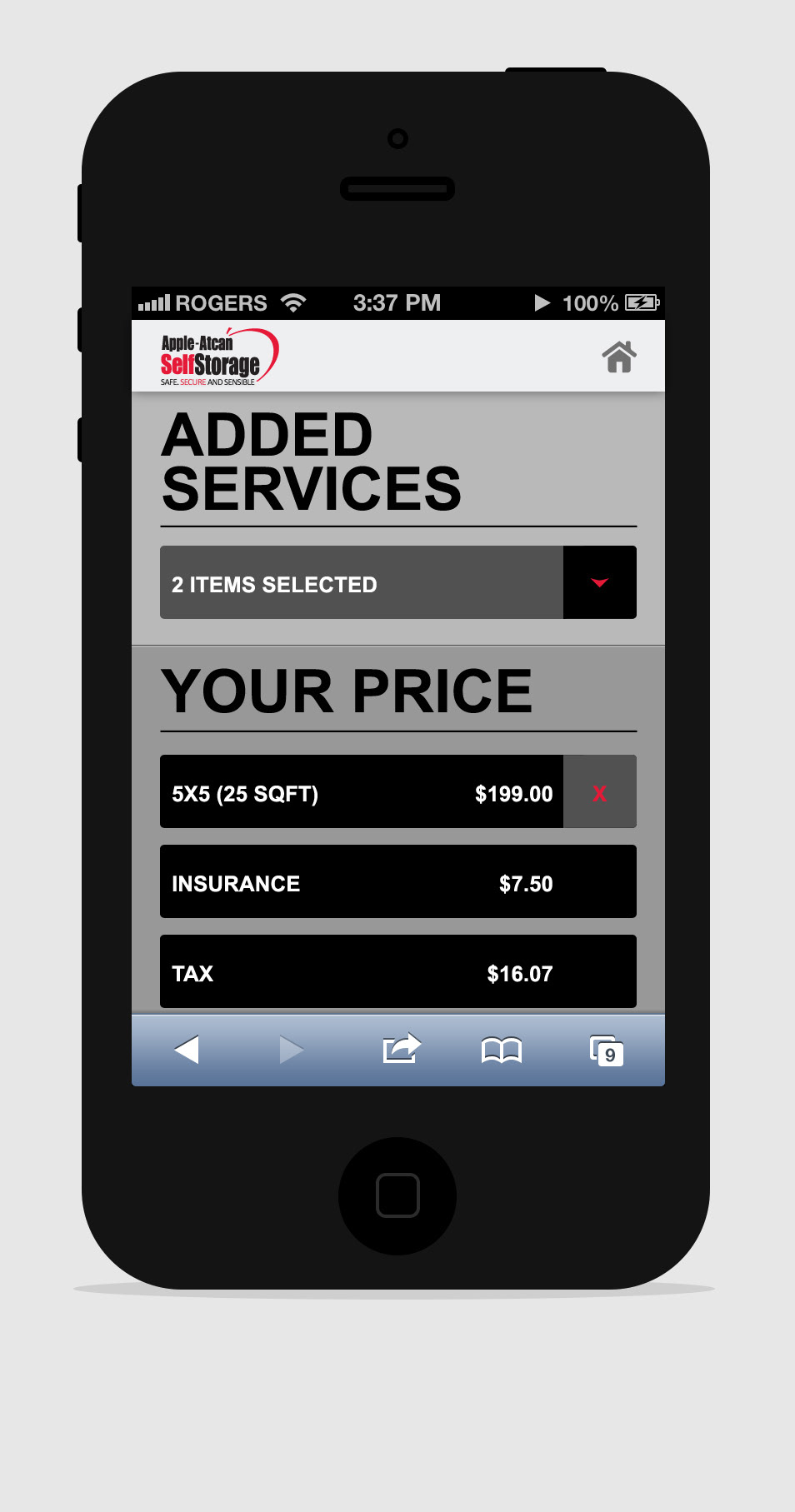Open the browser bookmarks
This screenshot has width=795, height=1512.
(x=502, y=1050)
